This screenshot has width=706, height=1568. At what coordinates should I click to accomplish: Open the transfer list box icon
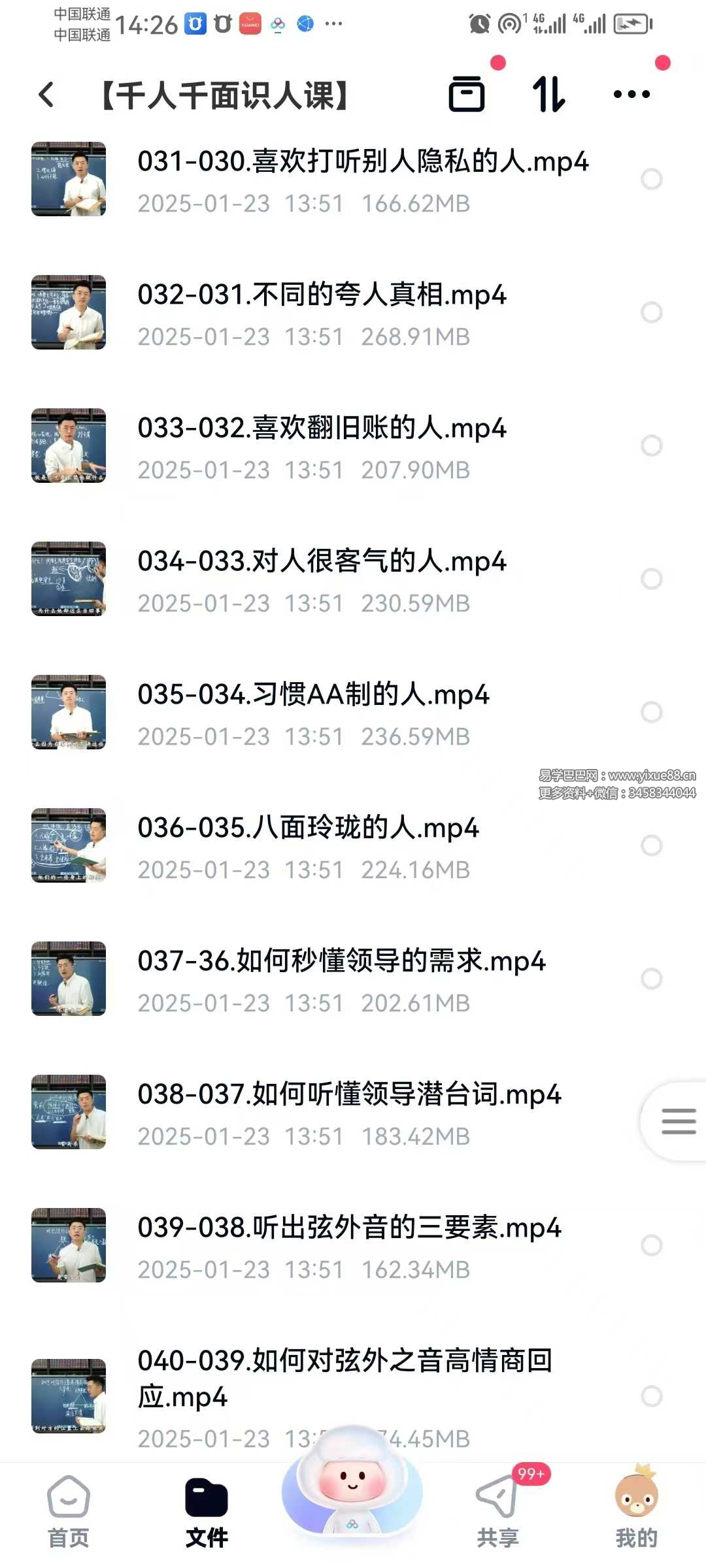(x=467, y=95)
